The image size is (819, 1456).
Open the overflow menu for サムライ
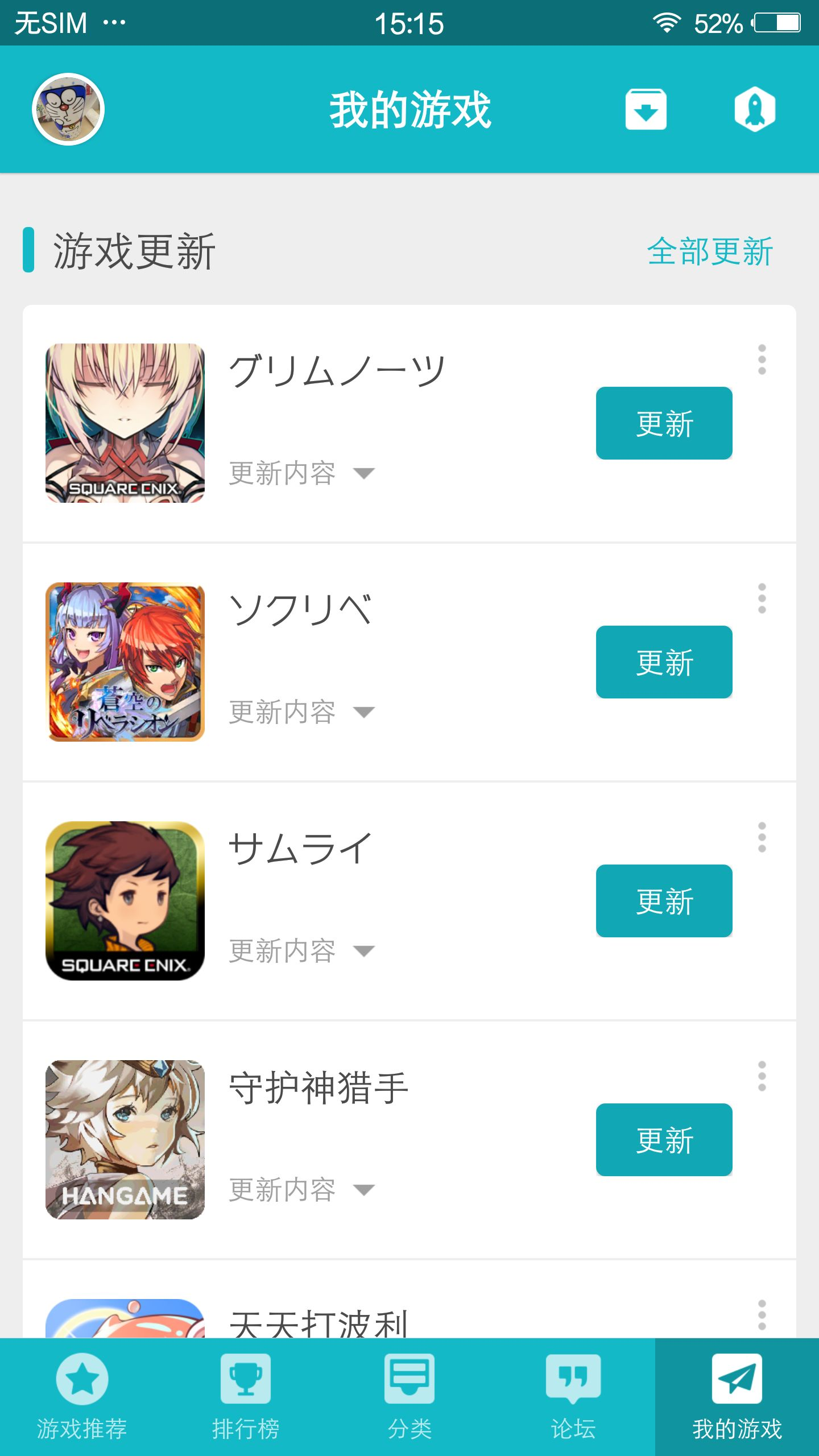click(x=762, y=837)
